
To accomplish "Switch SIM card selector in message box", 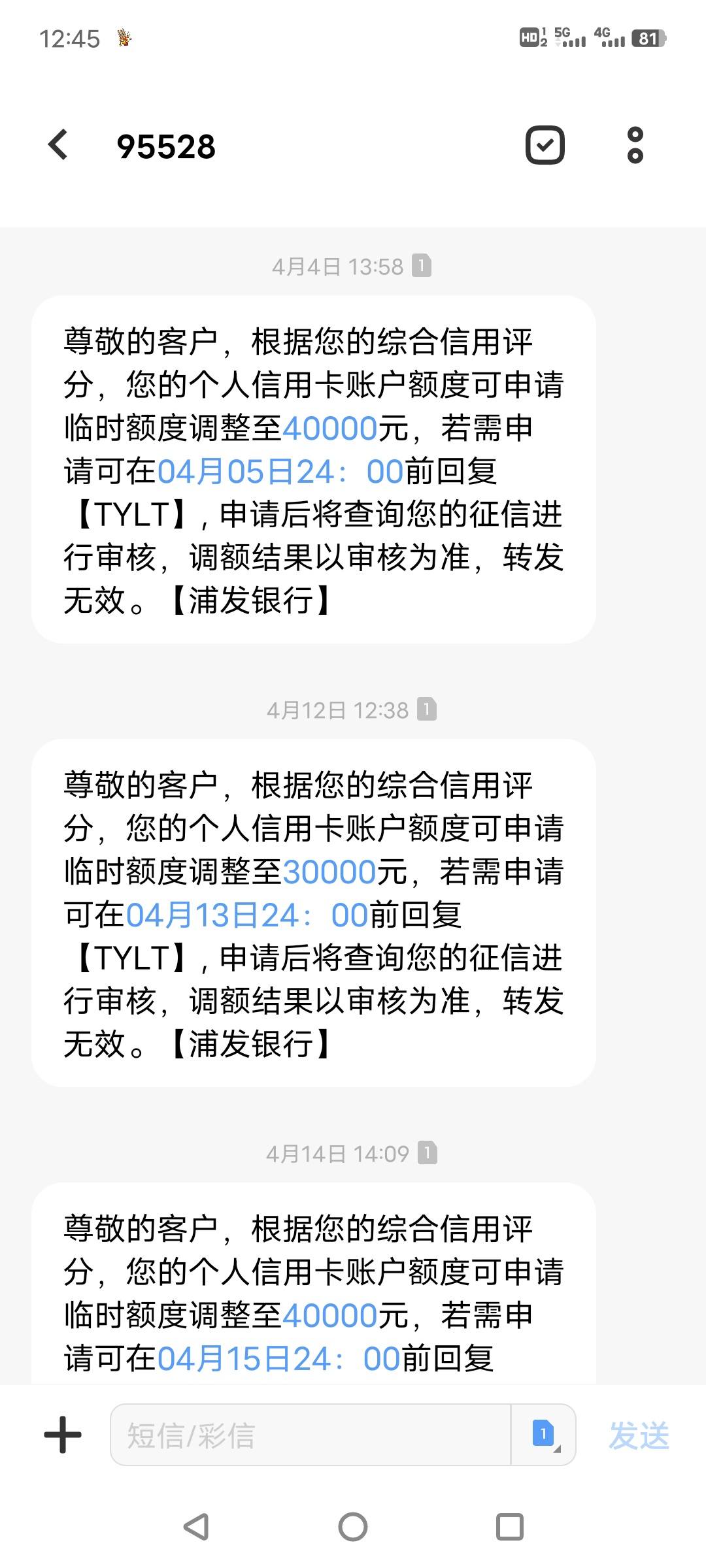I will point(544,1435).
